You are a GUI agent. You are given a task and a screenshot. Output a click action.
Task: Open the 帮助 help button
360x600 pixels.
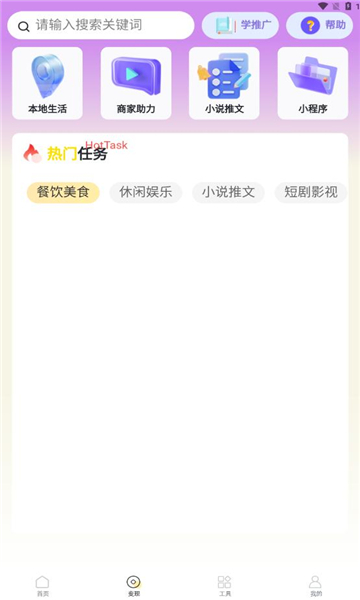coord(319,25)
